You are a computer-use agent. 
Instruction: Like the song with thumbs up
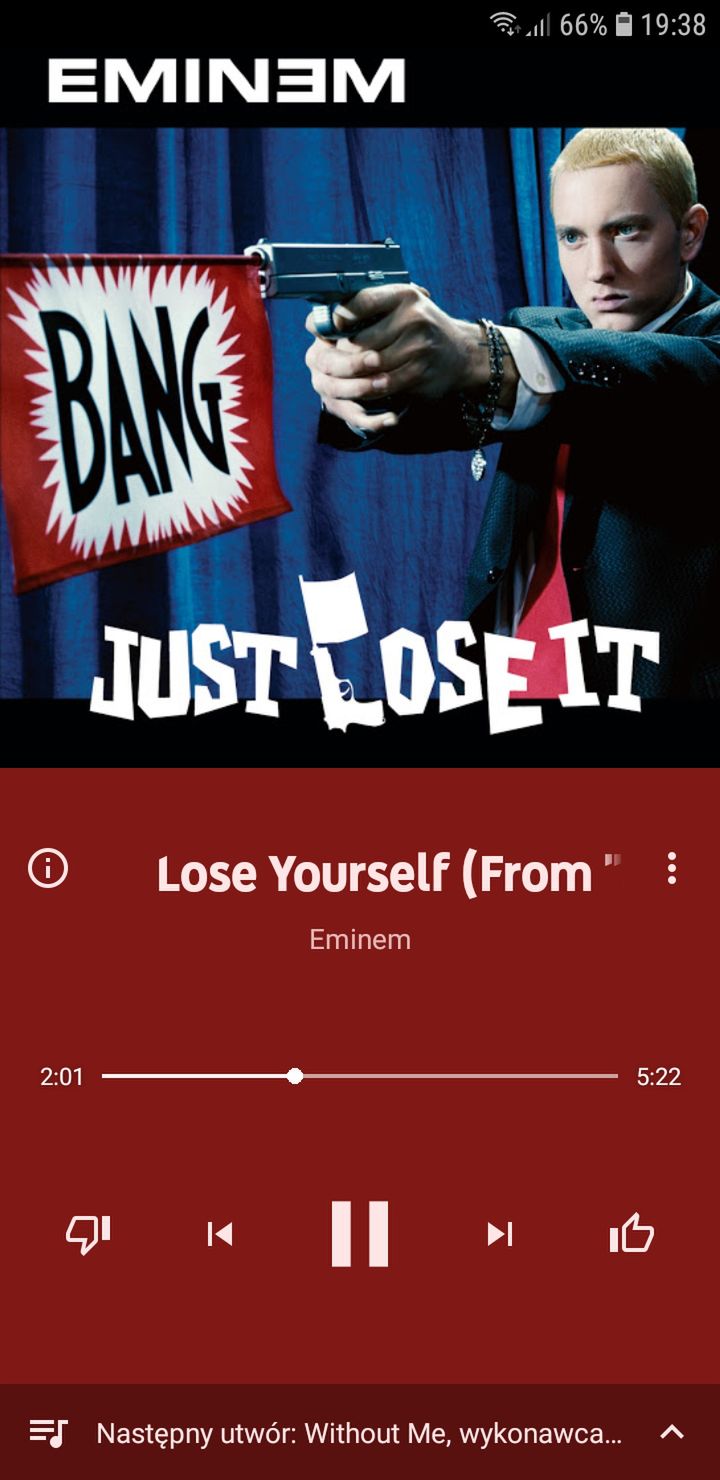[632, 1233]
